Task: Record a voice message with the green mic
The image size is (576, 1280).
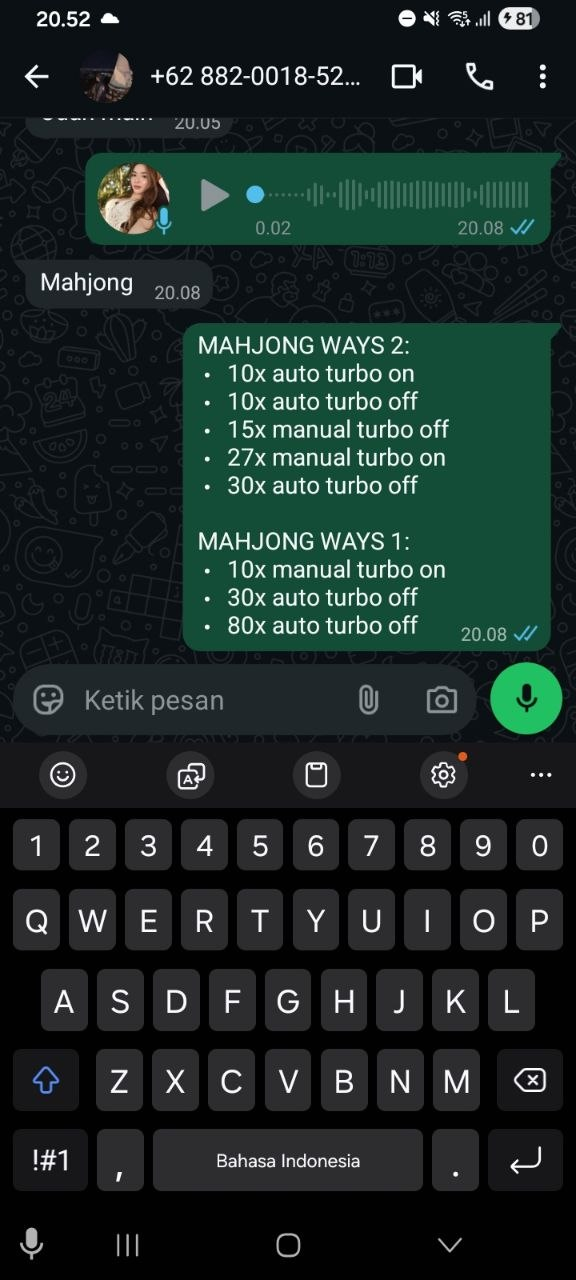Action: pyautogui.click(x=526, y=698)
